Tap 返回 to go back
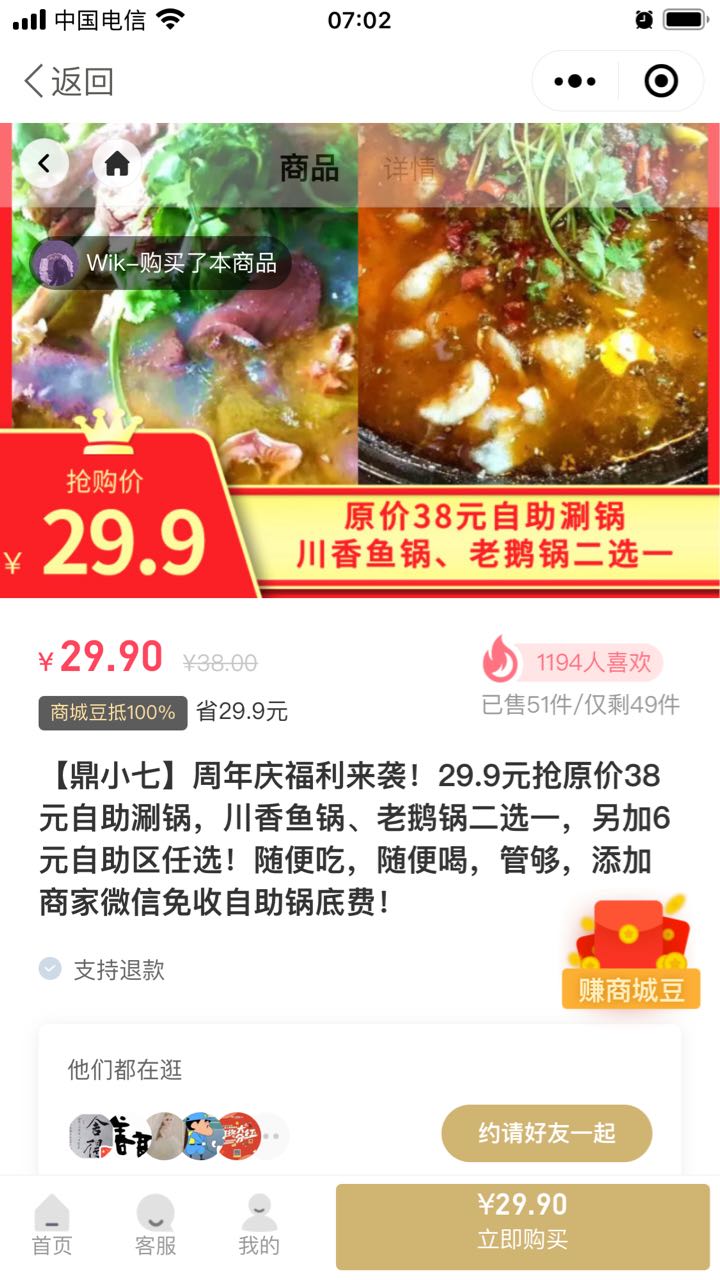 68,81
